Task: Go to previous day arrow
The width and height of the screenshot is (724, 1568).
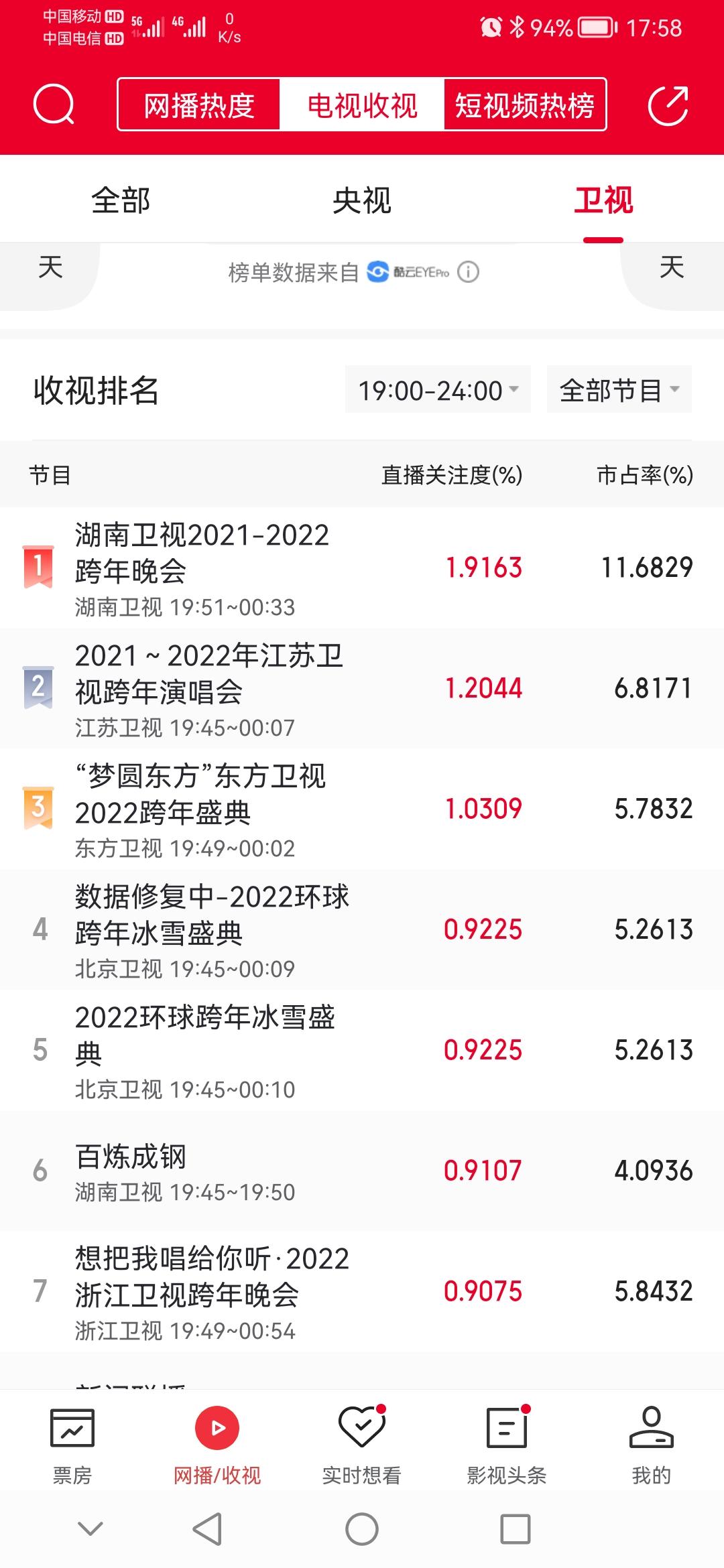Action: (50, 268)
